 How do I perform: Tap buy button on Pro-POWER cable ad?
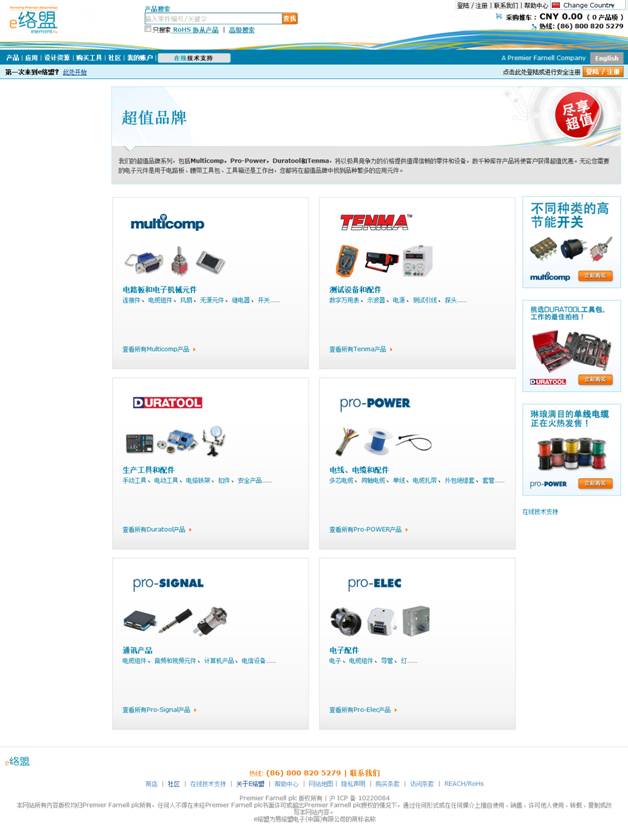tap(595, 483)
